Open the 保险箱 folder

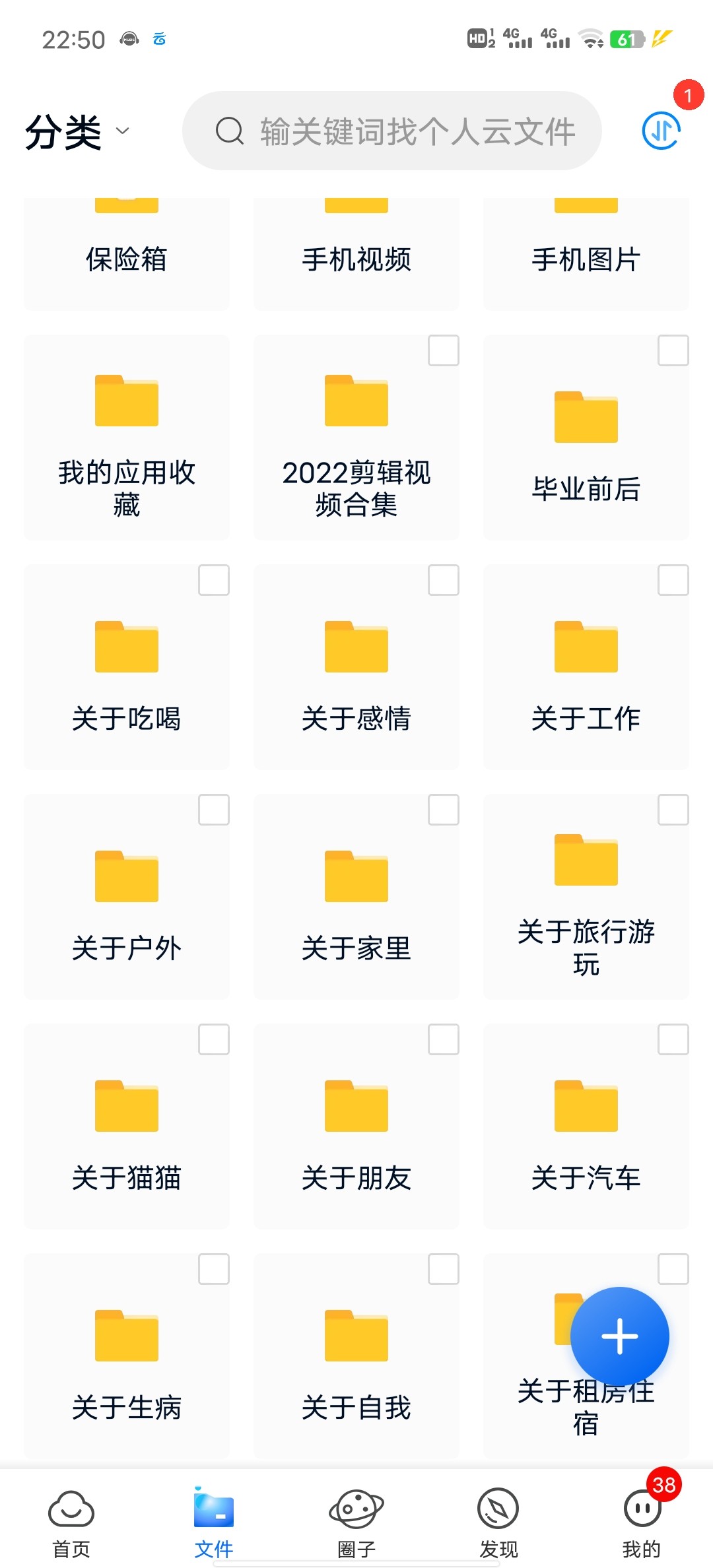point(127,253)
